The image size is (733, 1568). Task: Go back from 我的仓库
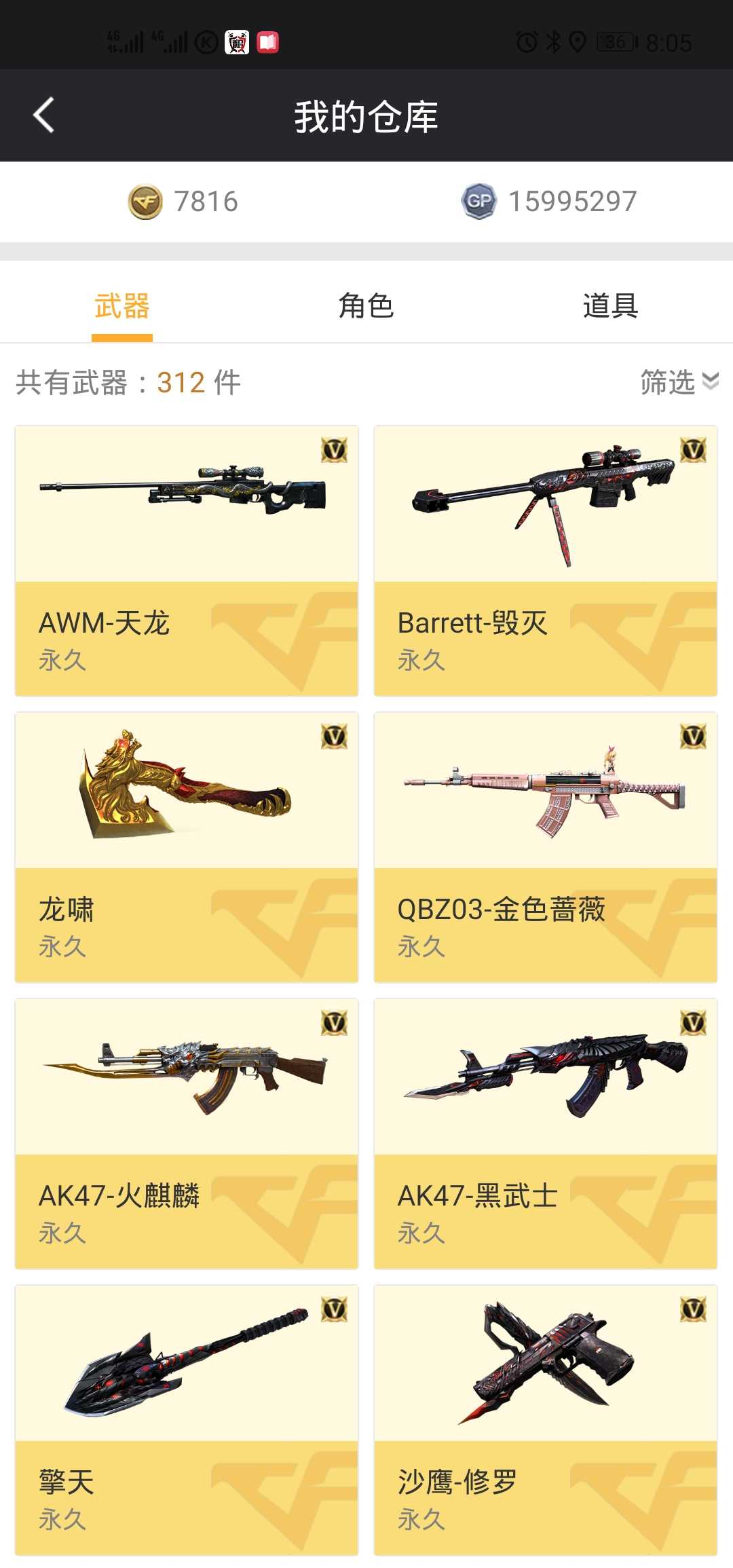(x=44, y=115)
